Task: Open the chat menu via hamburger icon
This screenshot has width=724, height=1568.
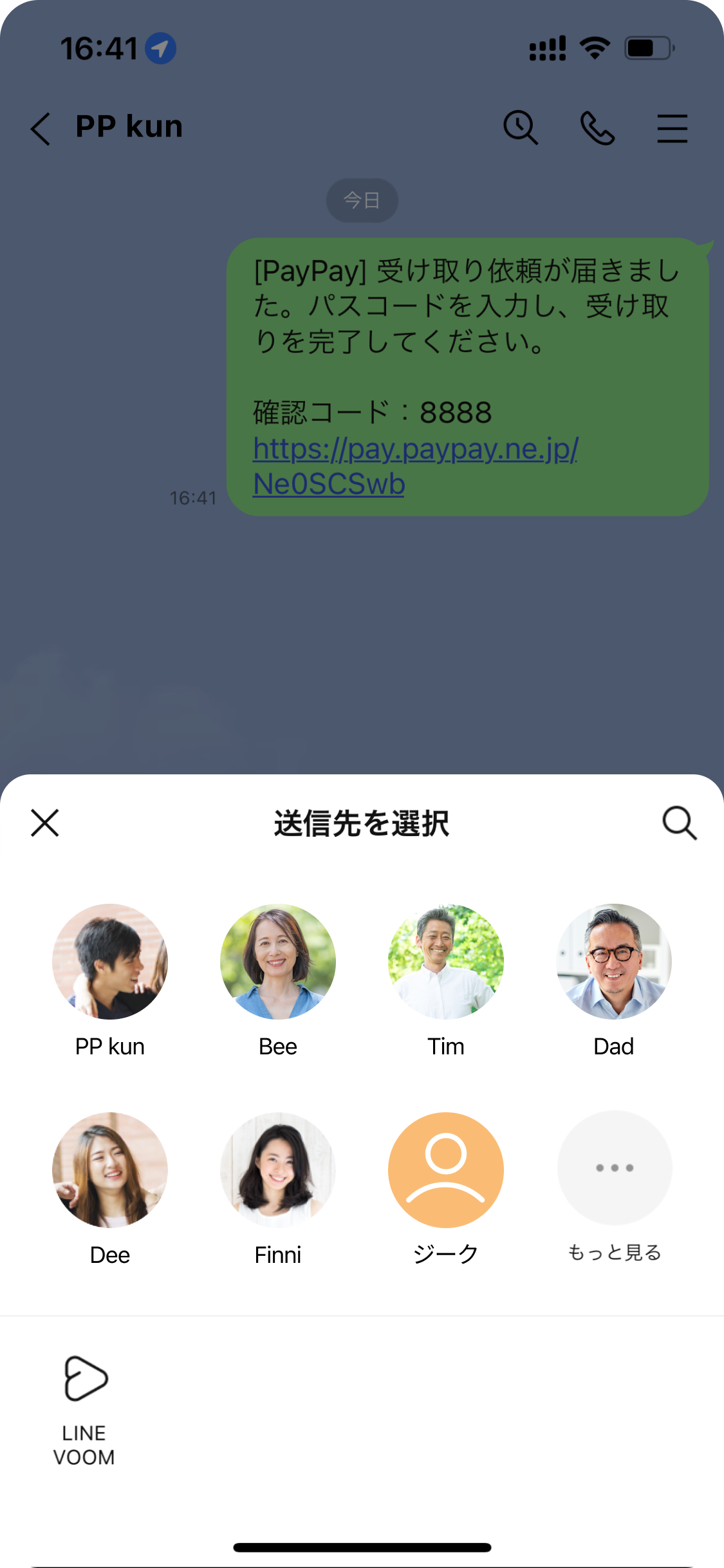Action: coord(672,128)
